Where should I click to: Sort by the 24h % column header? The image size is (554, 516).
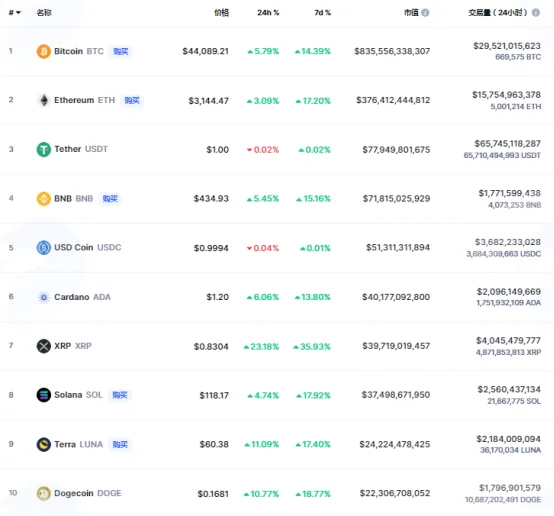pyautogui.click(x=268, y=13)
